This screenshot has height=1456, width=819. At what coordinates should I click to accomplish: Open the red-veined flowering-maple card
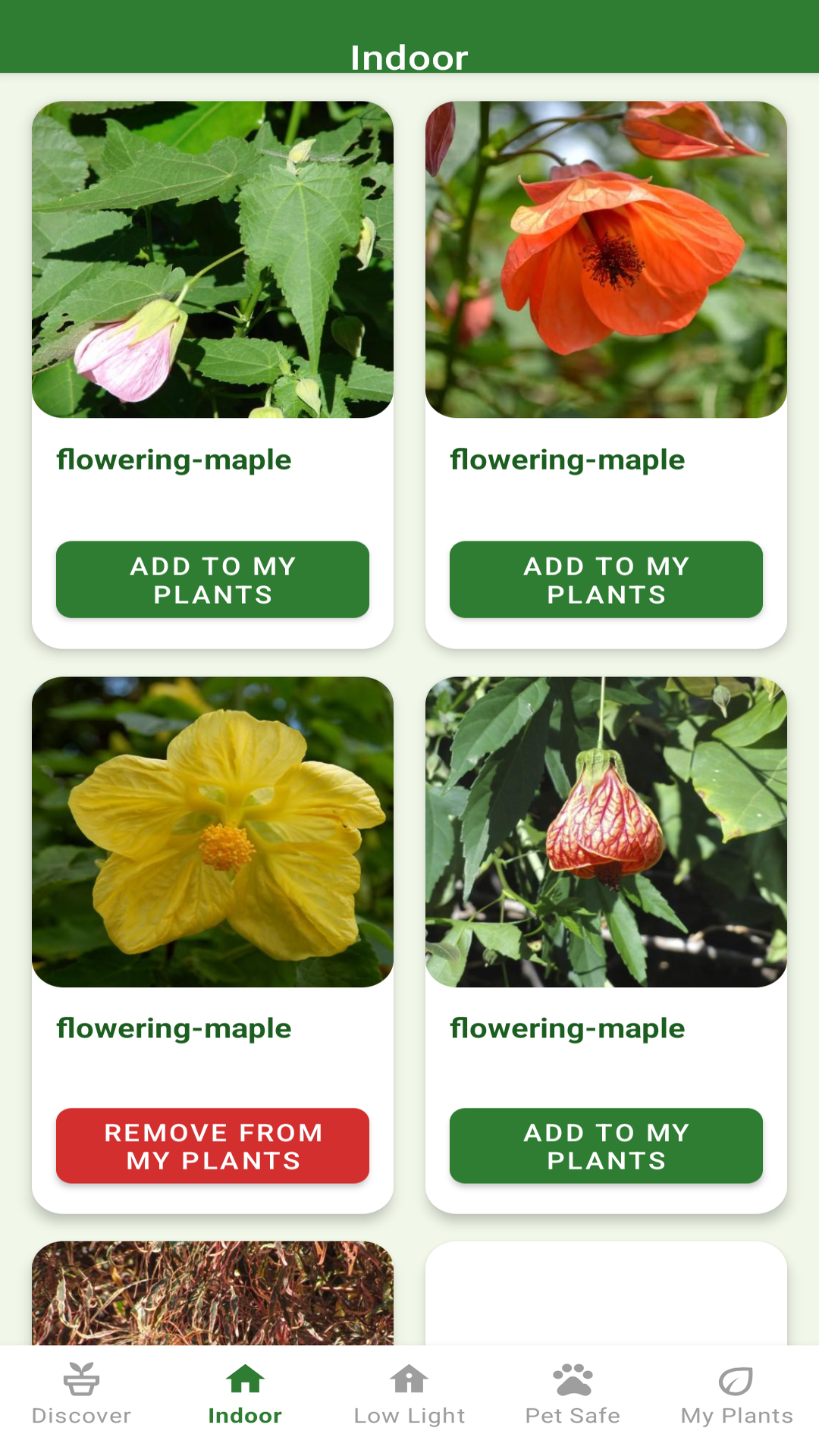(606, 832)
